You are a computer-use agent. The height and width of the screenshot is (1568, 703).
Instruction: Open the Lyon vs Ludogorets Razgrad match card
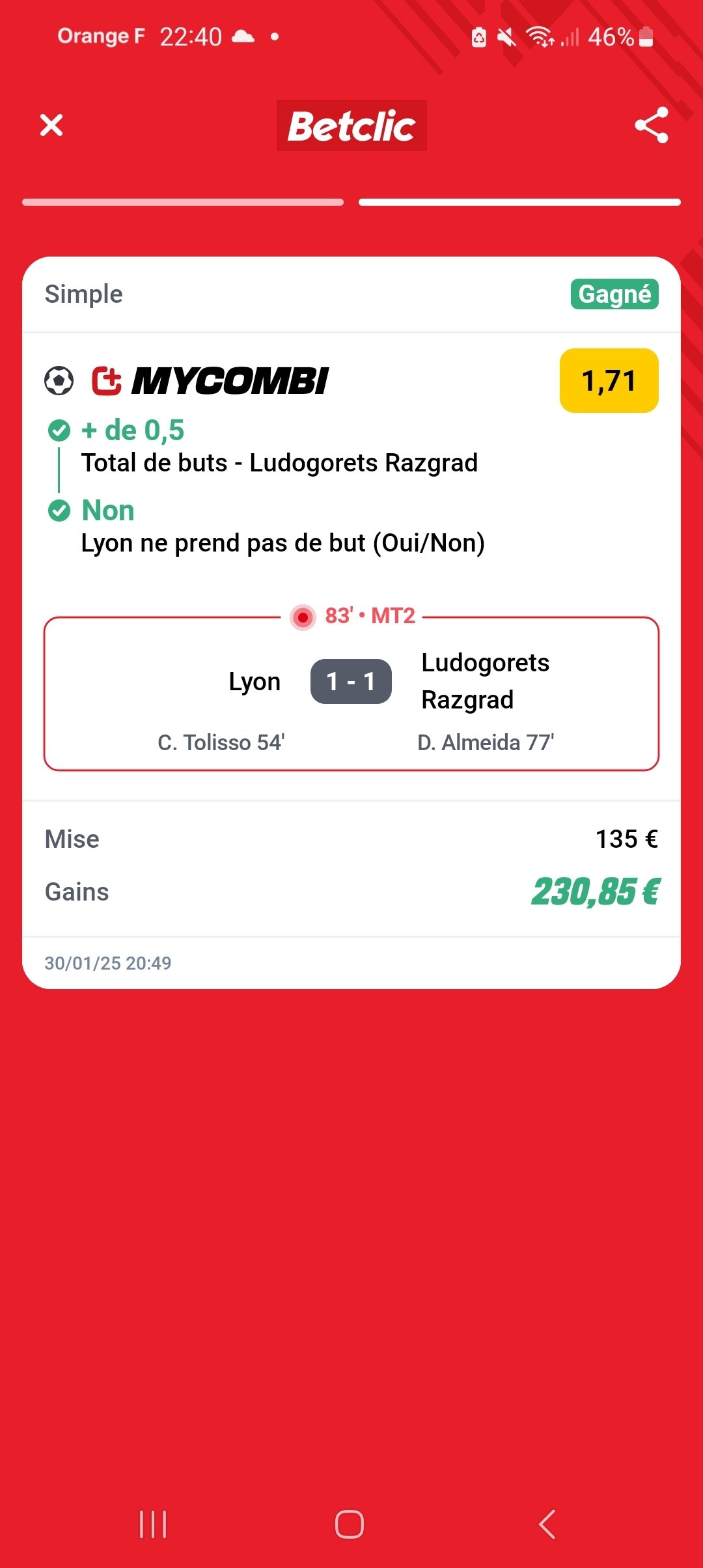[x=351, y=693]
